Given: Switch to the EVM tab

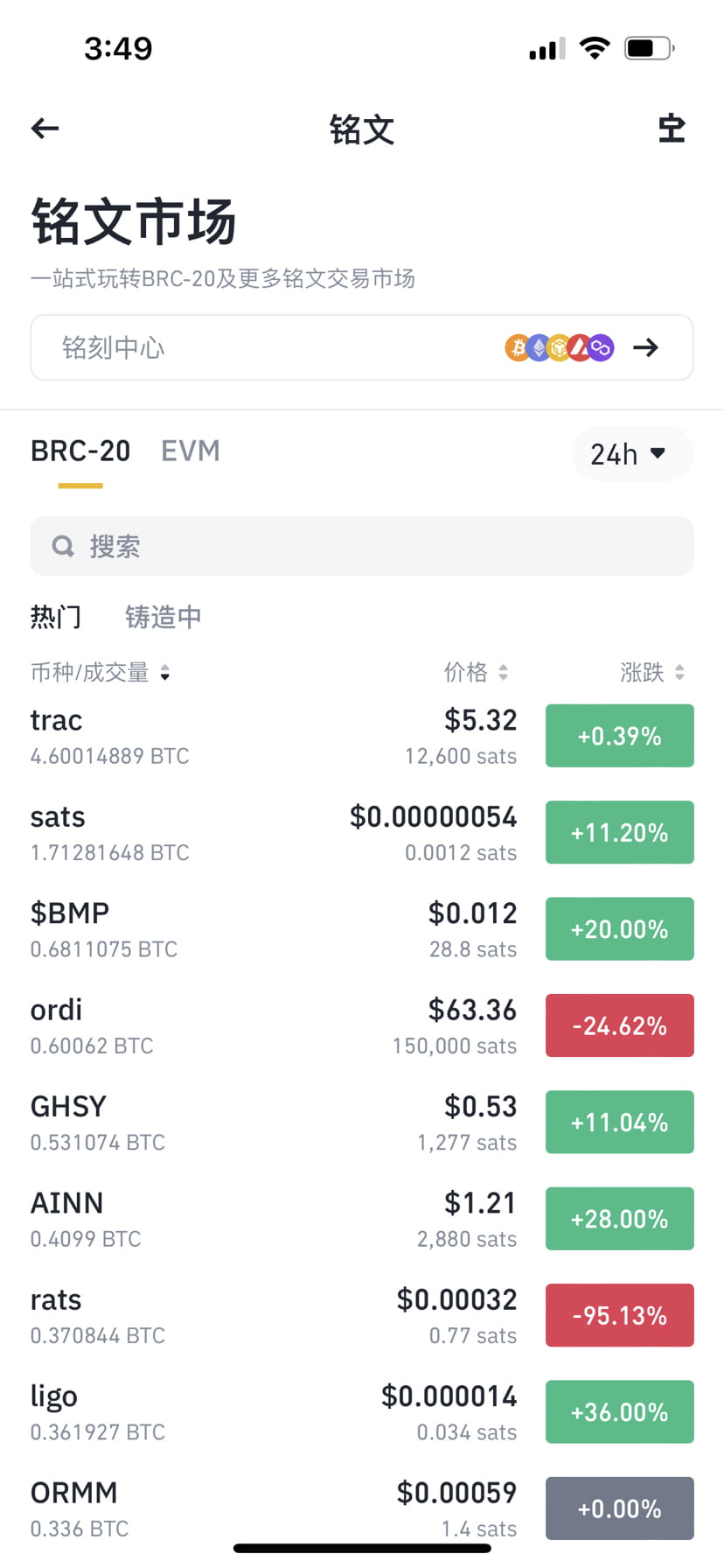Looking at the screenshot, I should (x=190, y=451).
